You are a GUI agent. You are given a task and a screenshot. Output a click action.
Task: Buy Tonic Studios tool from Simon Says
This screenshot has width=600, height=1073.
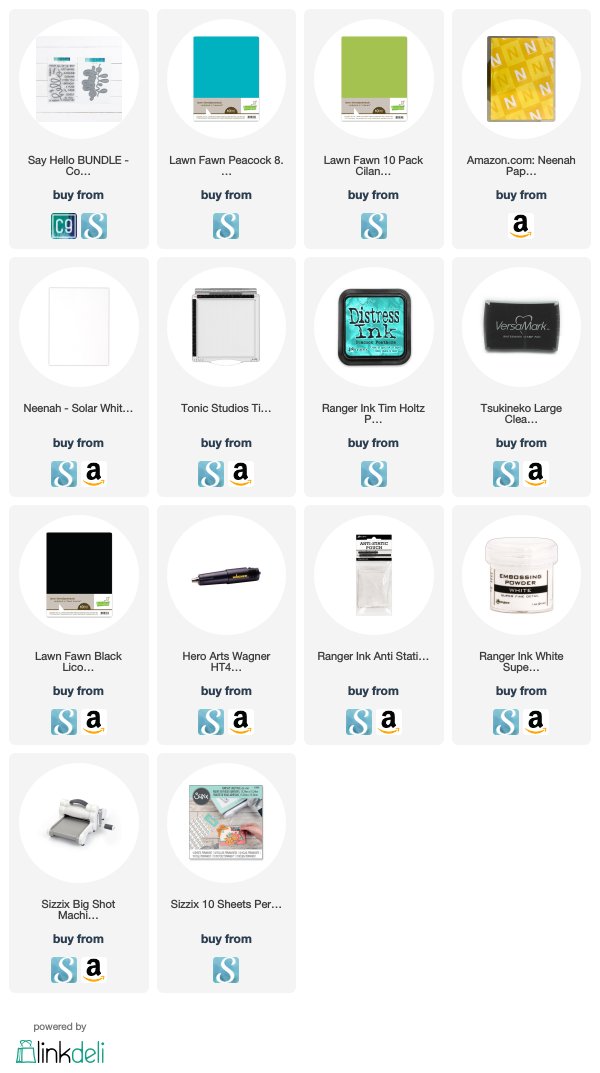tap(211, 474)
